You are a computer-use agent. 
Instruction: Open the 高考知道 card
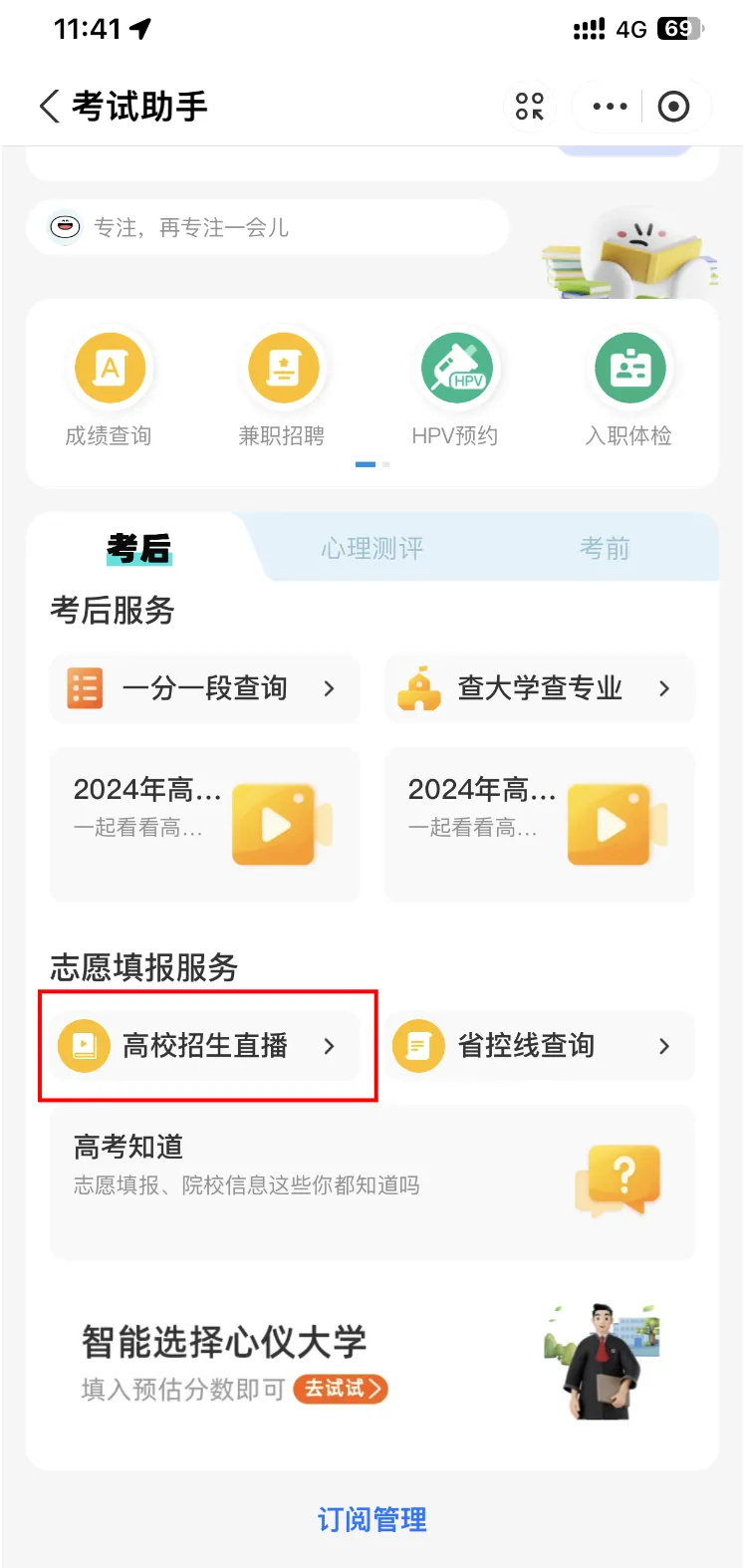point(372,1181)
